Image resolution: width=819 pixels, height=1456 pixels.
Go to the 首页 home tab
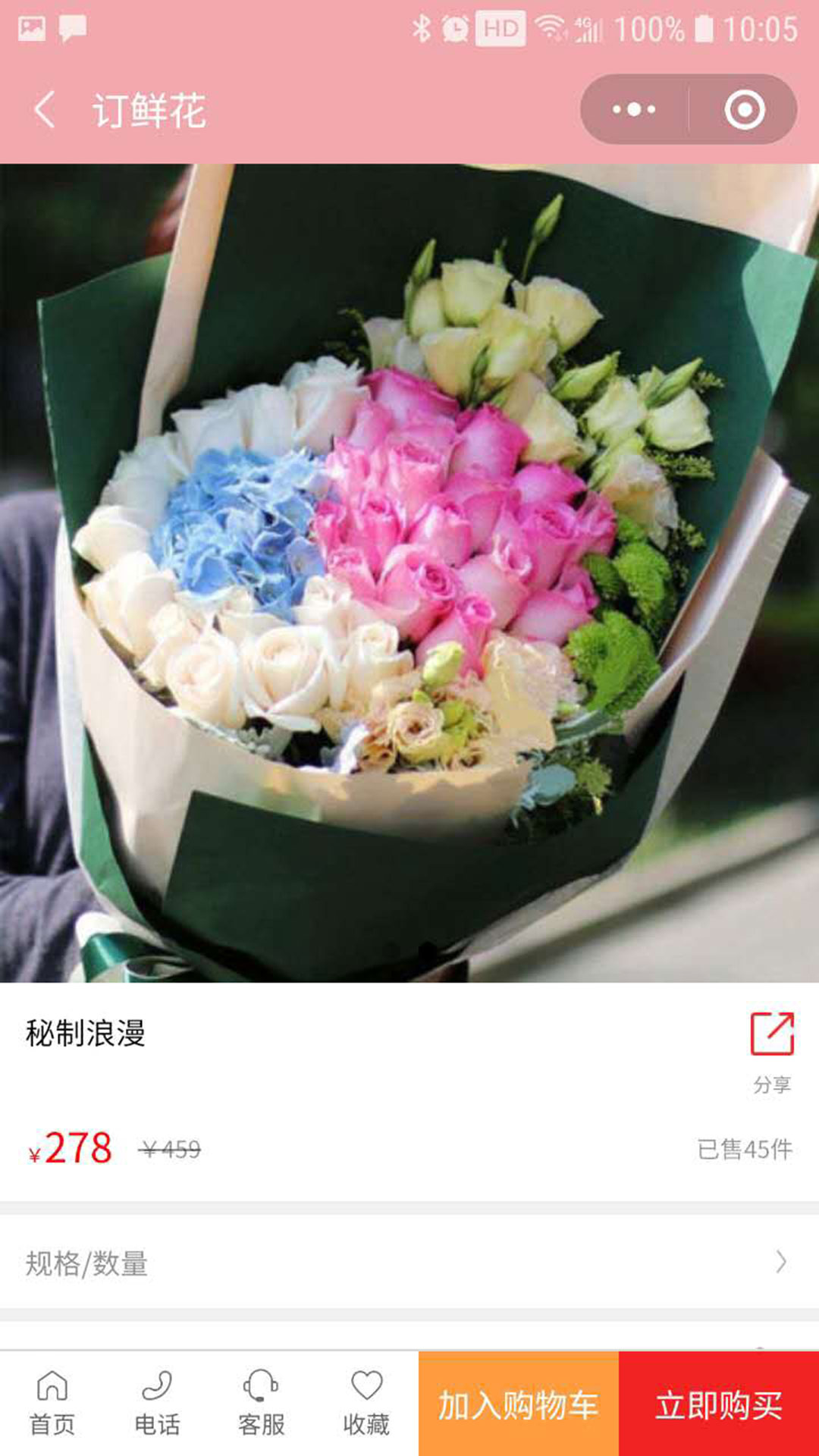click(52, 1403)
